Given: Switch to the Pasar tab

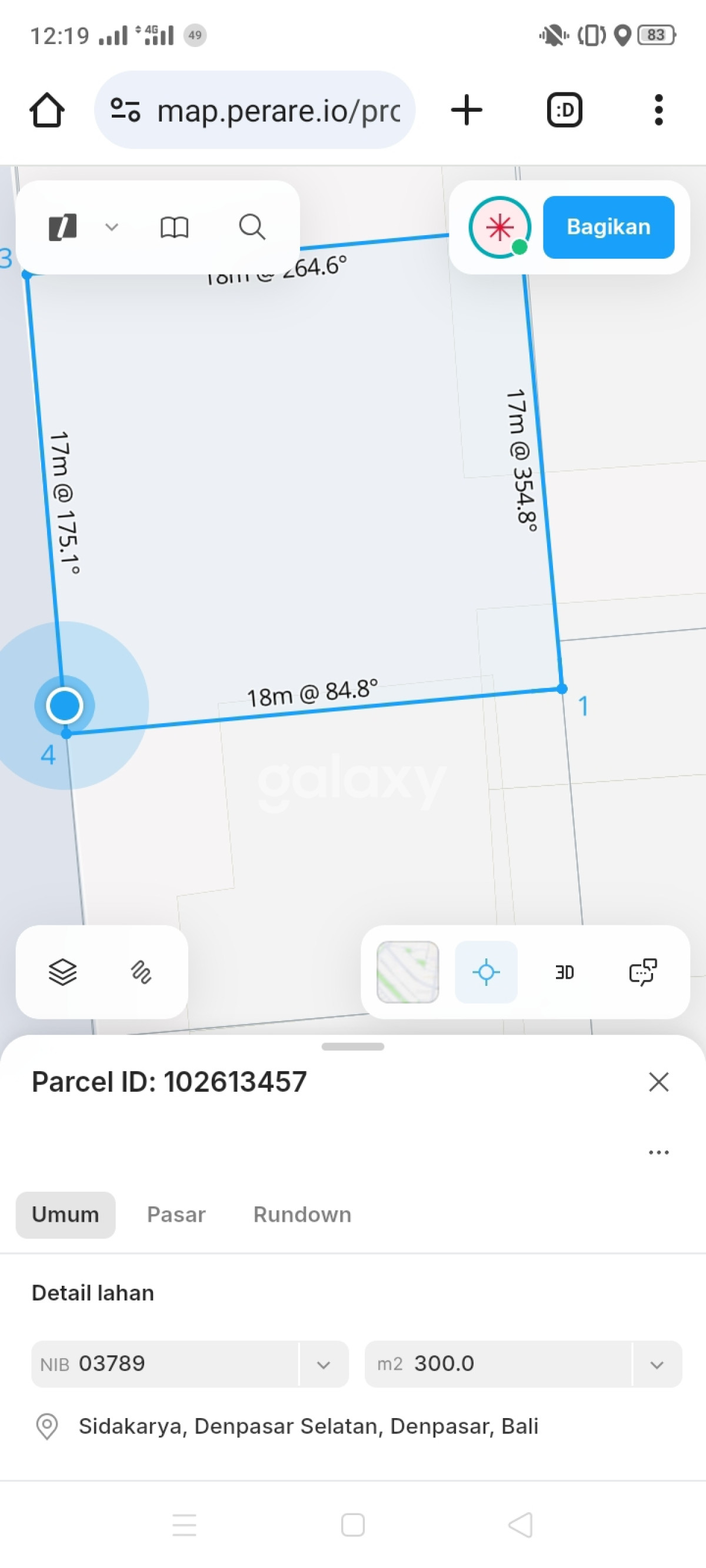Looking at the screenshot, I should (176, 1214).
